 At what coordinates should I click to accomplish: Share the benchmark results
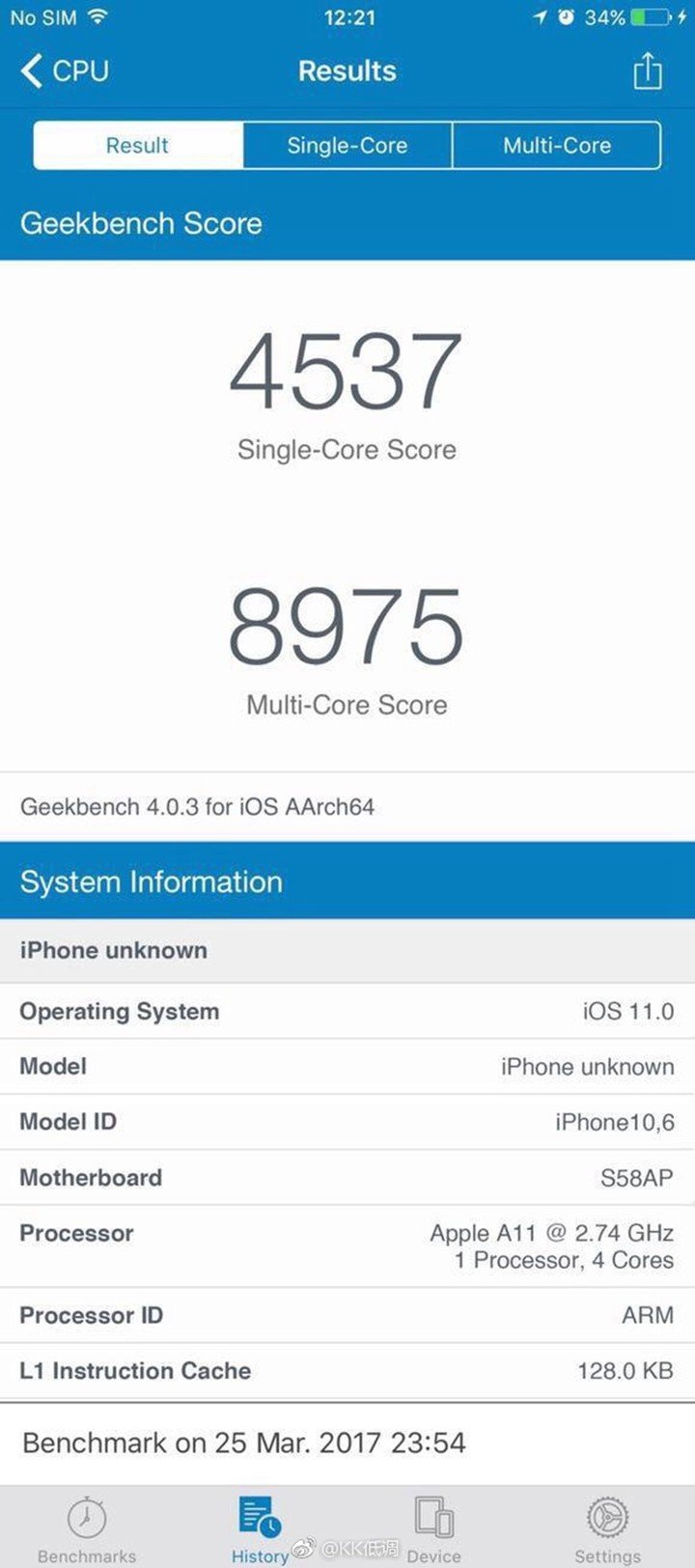647,71
